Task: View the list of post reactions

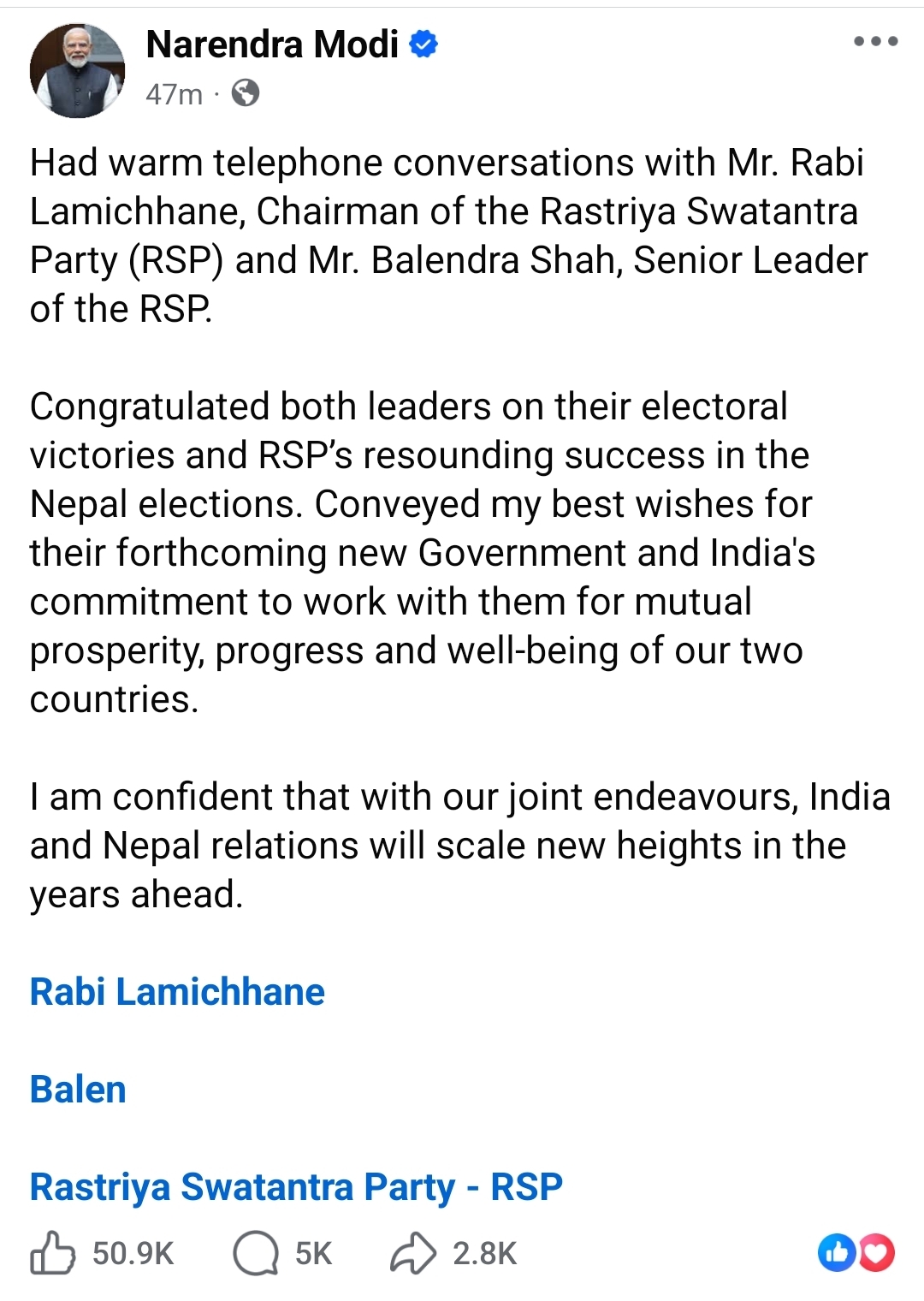Action: tap(856, 1253)
